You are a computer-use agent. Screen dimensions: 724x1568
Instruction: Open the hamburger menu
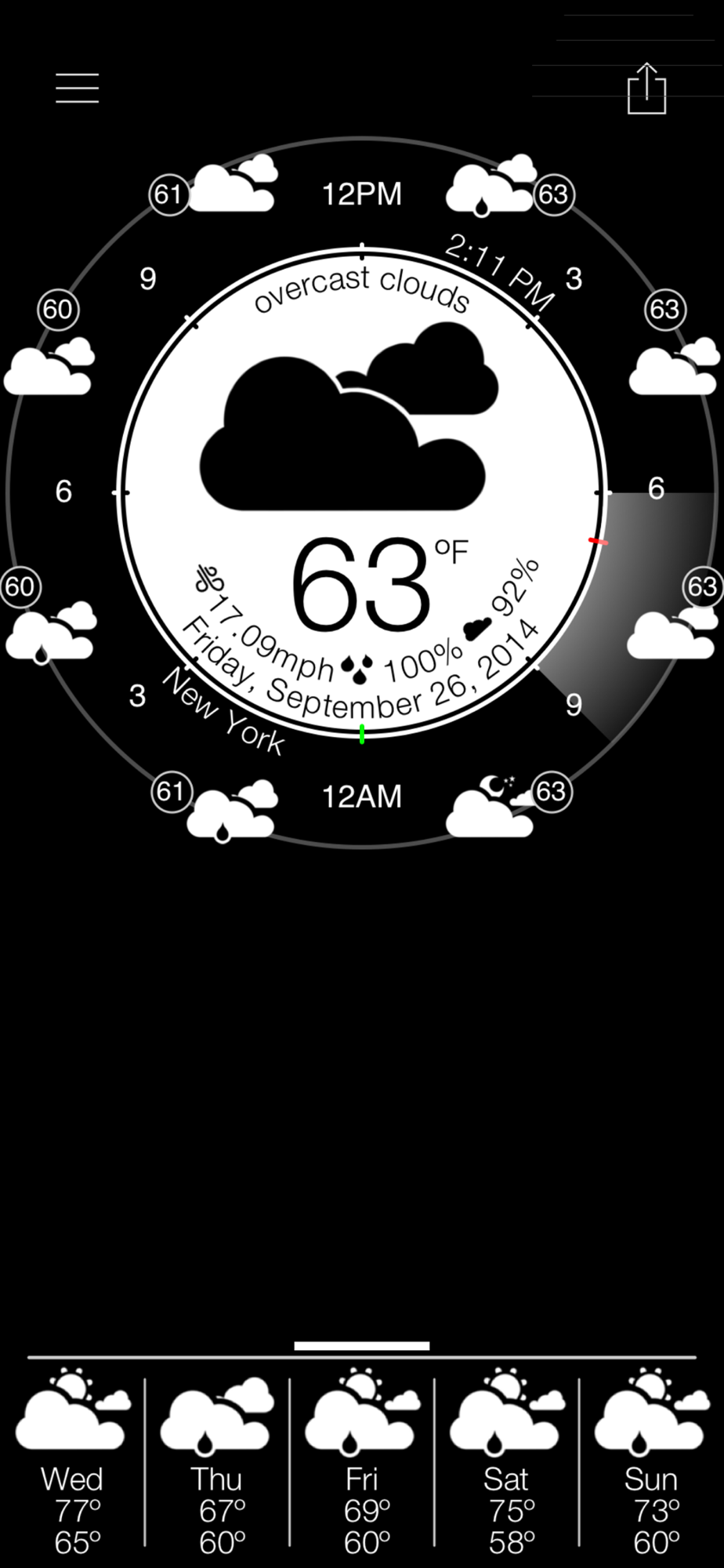77,88
